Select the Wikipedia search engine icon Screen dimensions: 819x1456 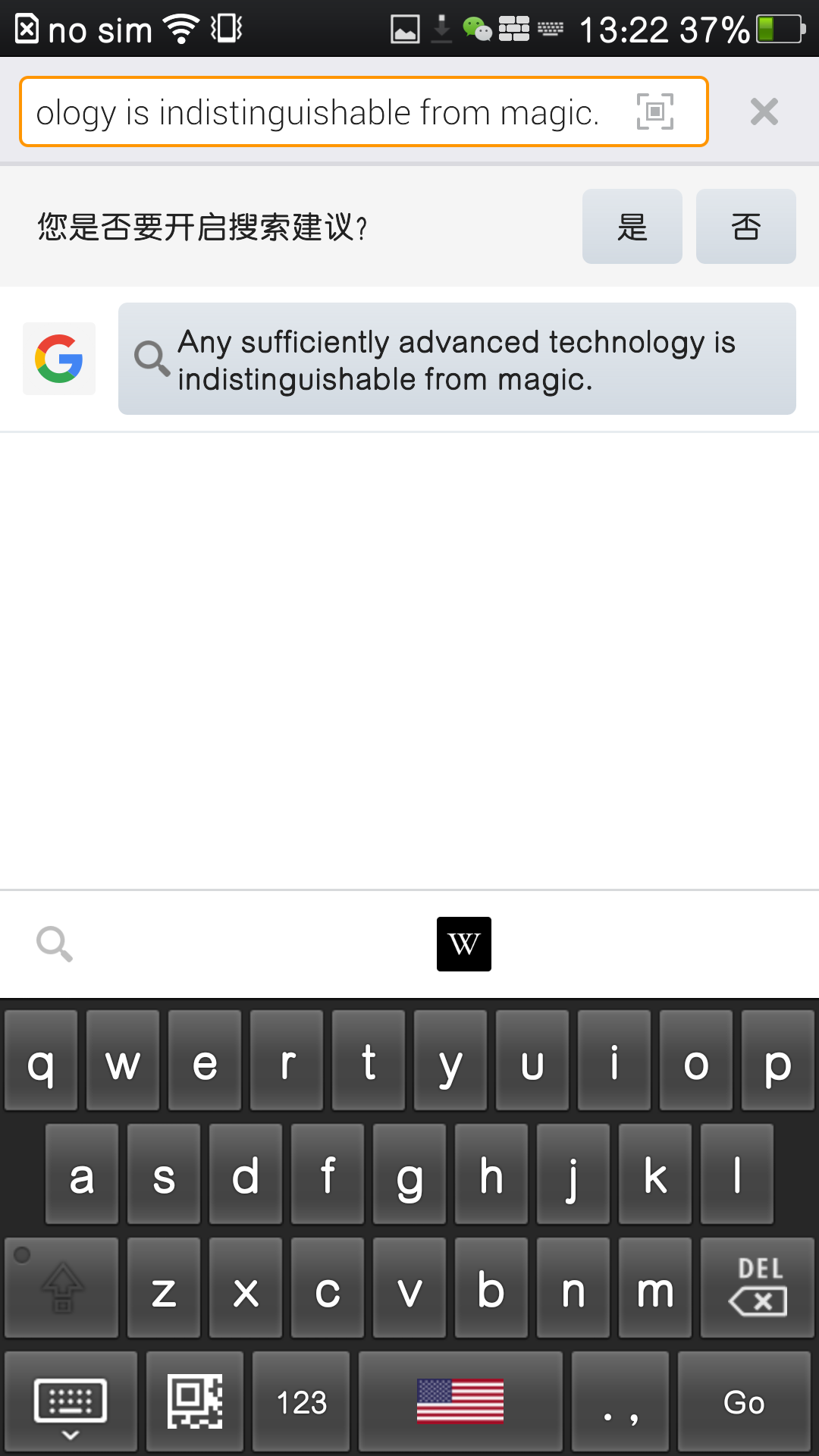[464, 944]
